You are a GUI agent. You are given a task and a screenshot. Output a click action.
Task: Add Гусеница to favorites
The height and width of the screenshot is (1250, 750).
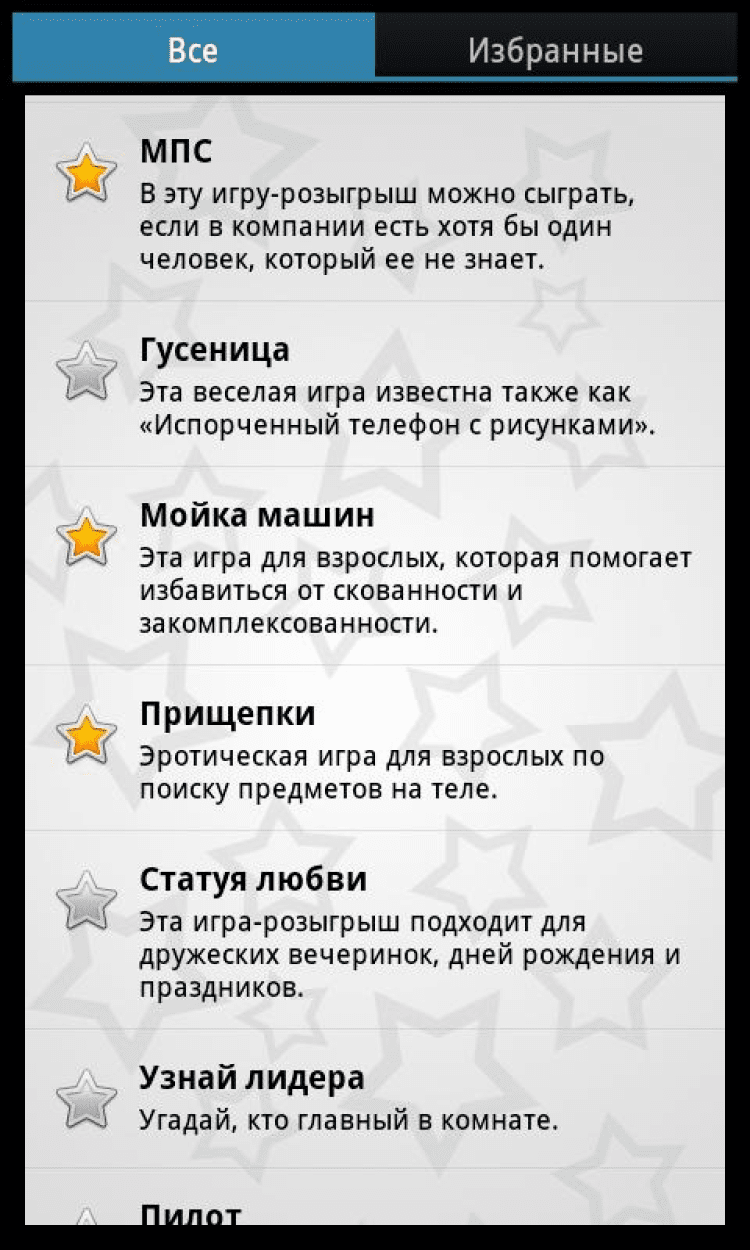tap(87, 372)
